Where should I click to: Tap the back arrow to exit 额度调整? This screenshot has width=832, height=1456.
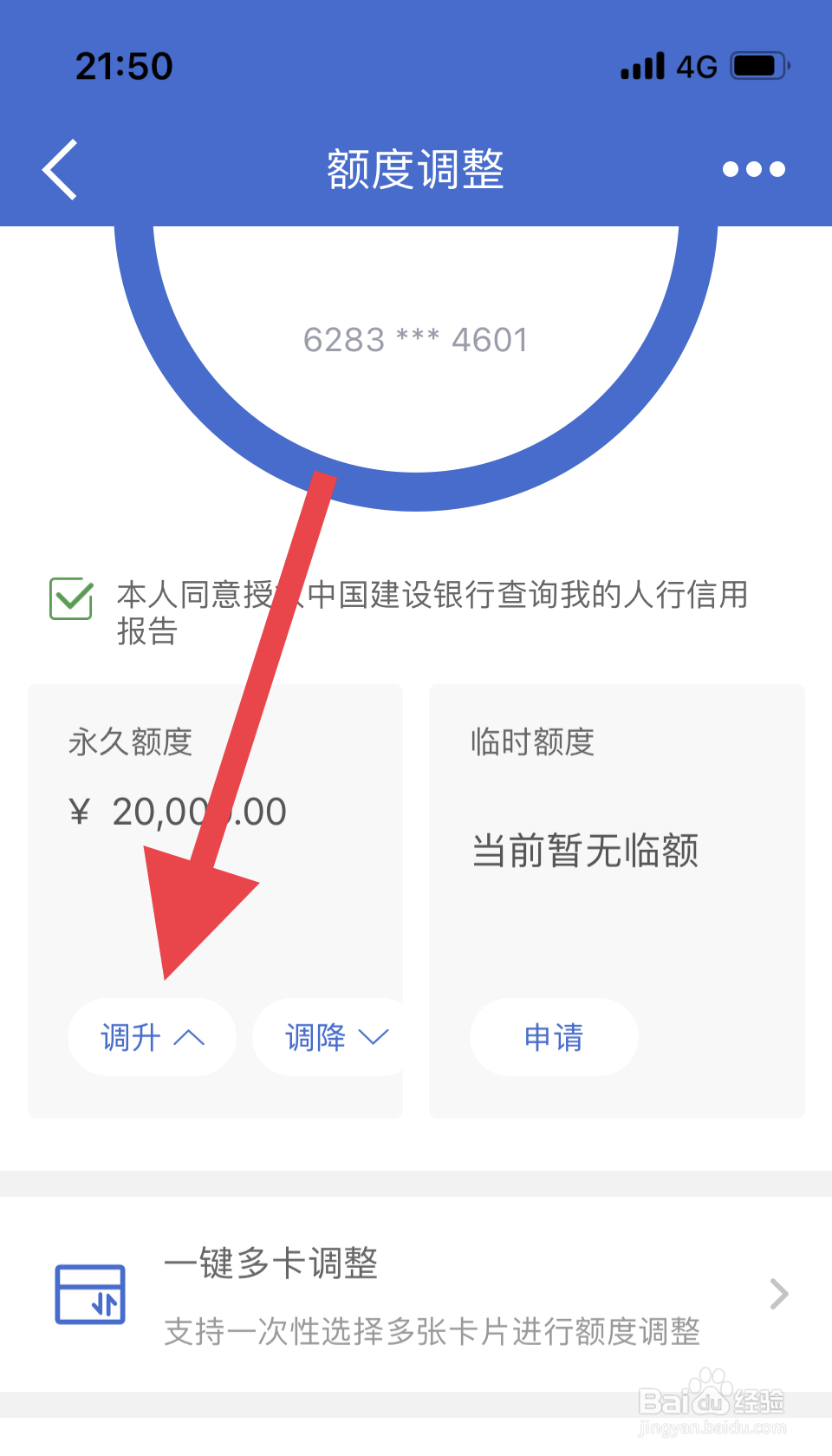tap(59, 169)
